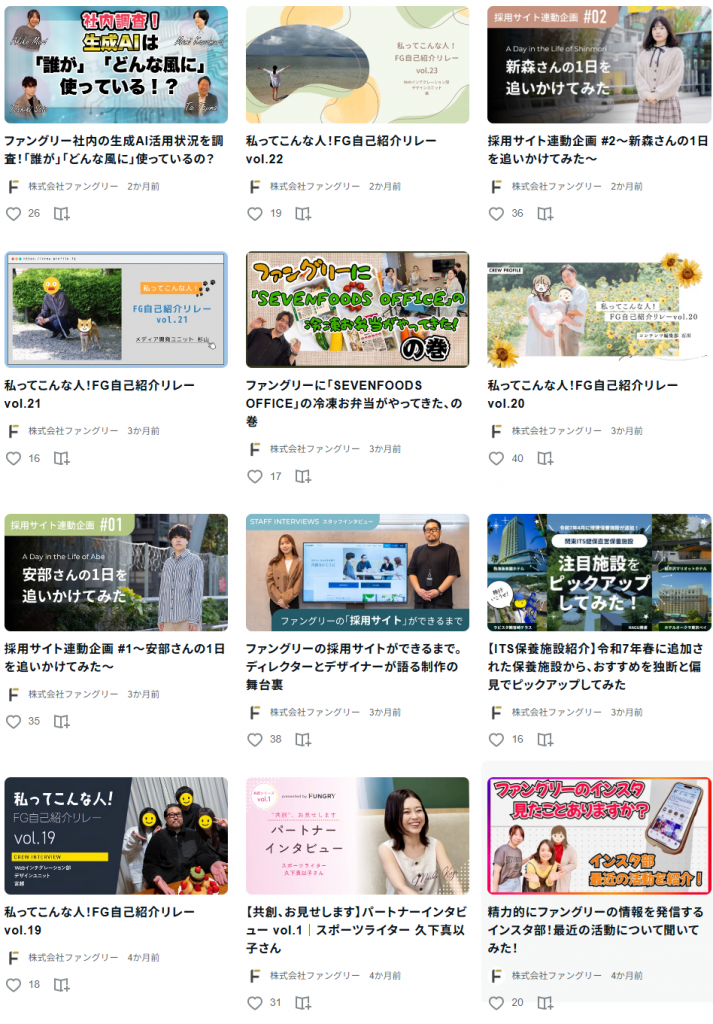713x1024 pixels.
Task: Like the 生成AI活用状況 article
Action: (14, 214)
